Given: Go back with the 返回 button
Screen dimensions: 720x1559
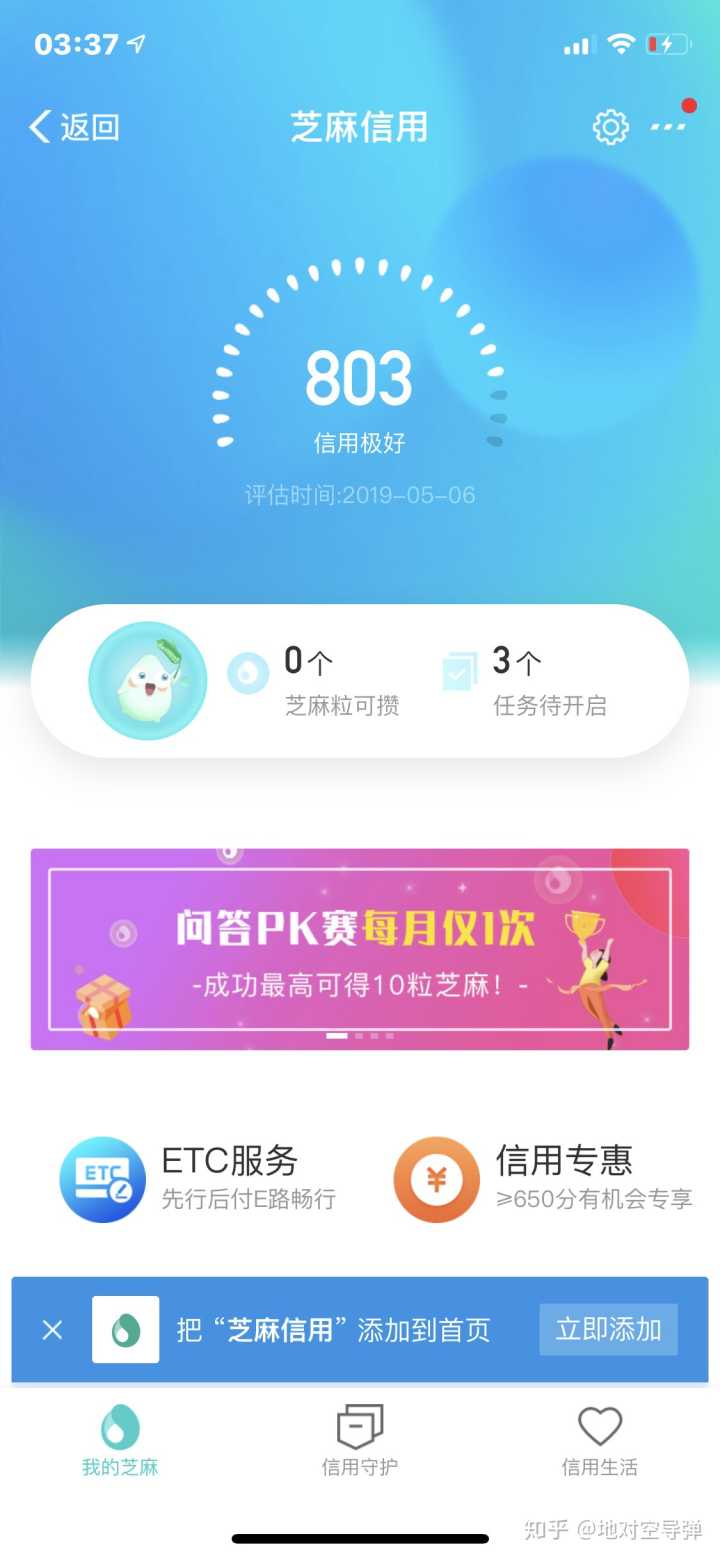Looking at the screenshot, I should (75, 127).
